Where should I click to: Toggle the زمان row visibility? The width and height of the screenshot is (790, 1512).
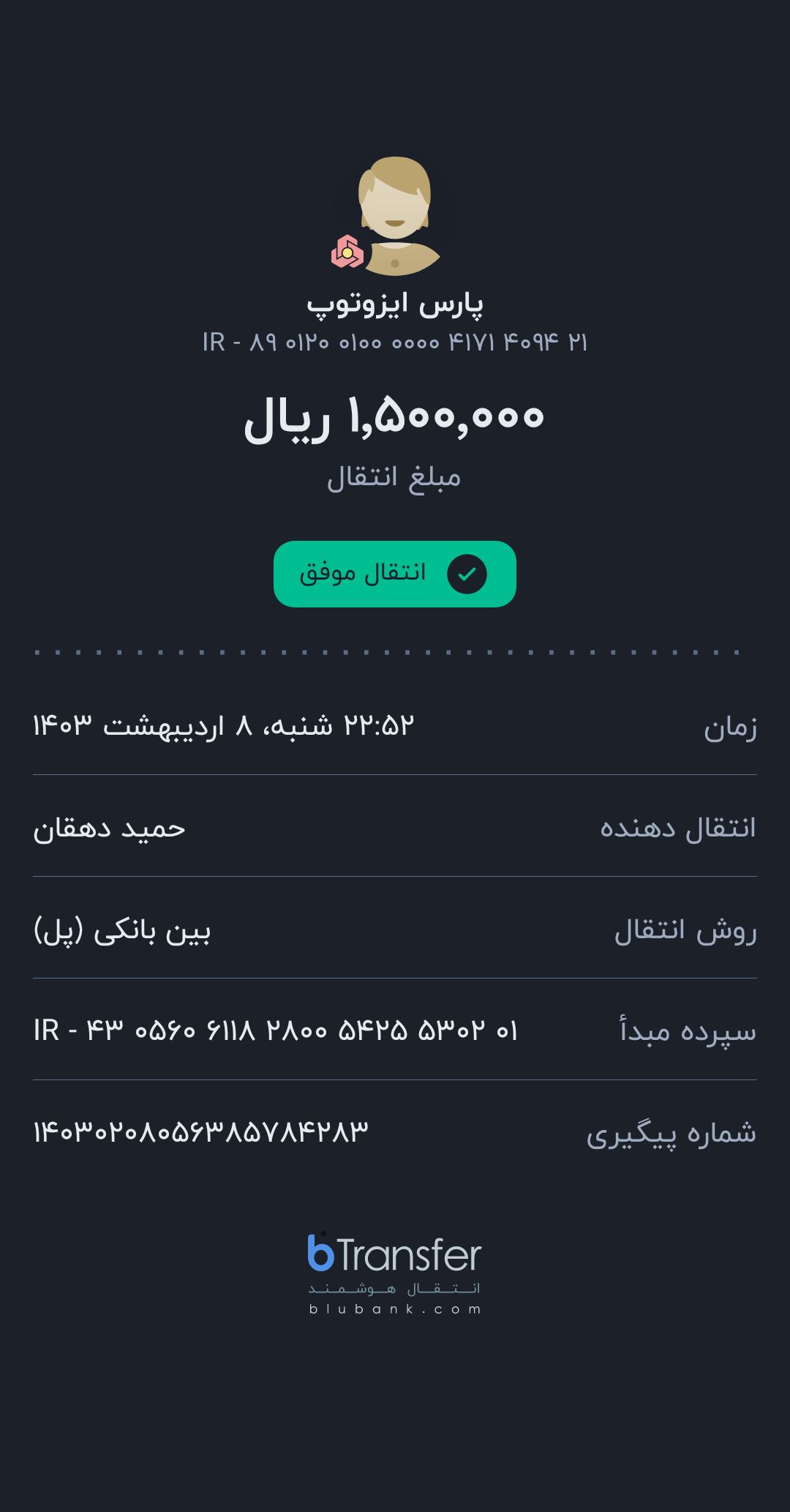[395, 725]
